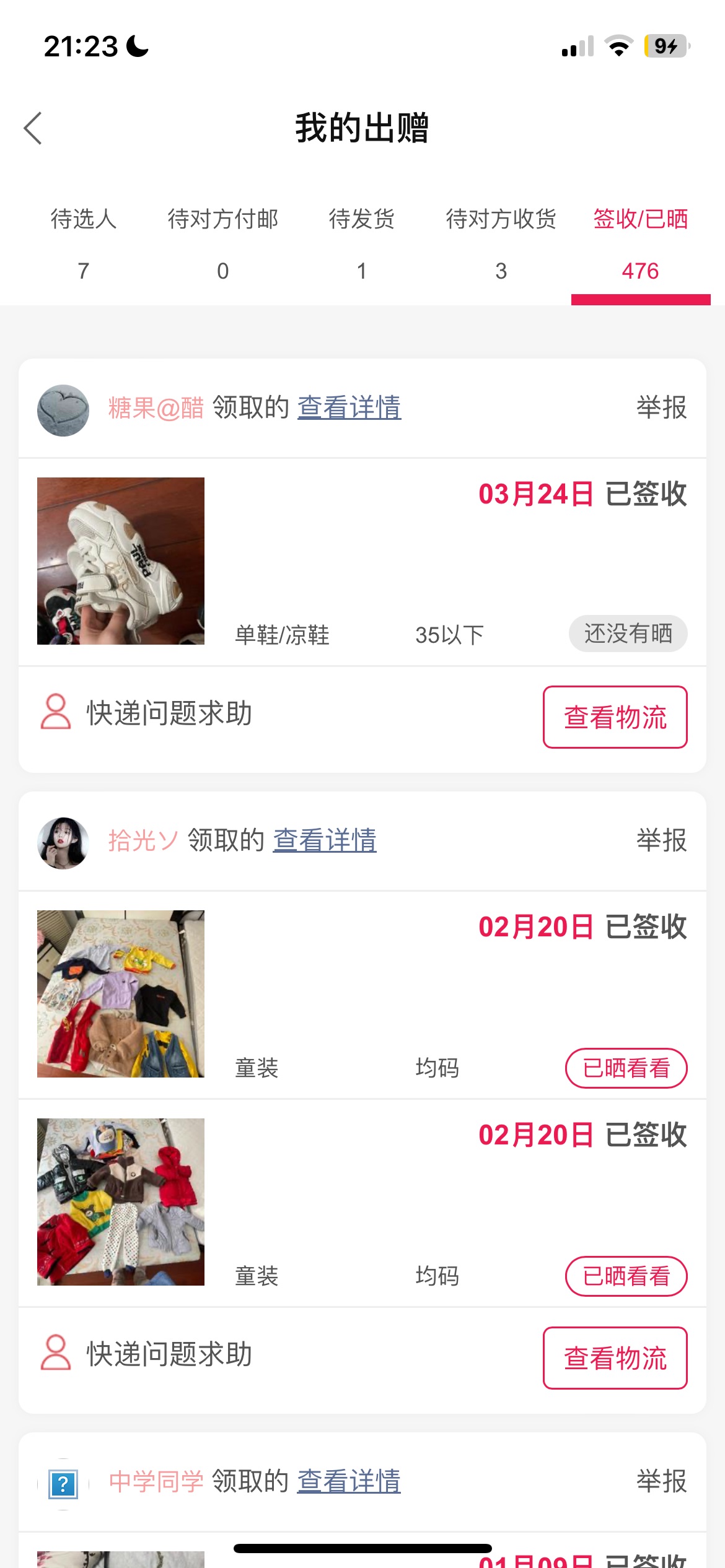Viewport: 725px width, 1568px height.
Task: Switch to the 待对方付邮 tab
Action: coord(222,244)
